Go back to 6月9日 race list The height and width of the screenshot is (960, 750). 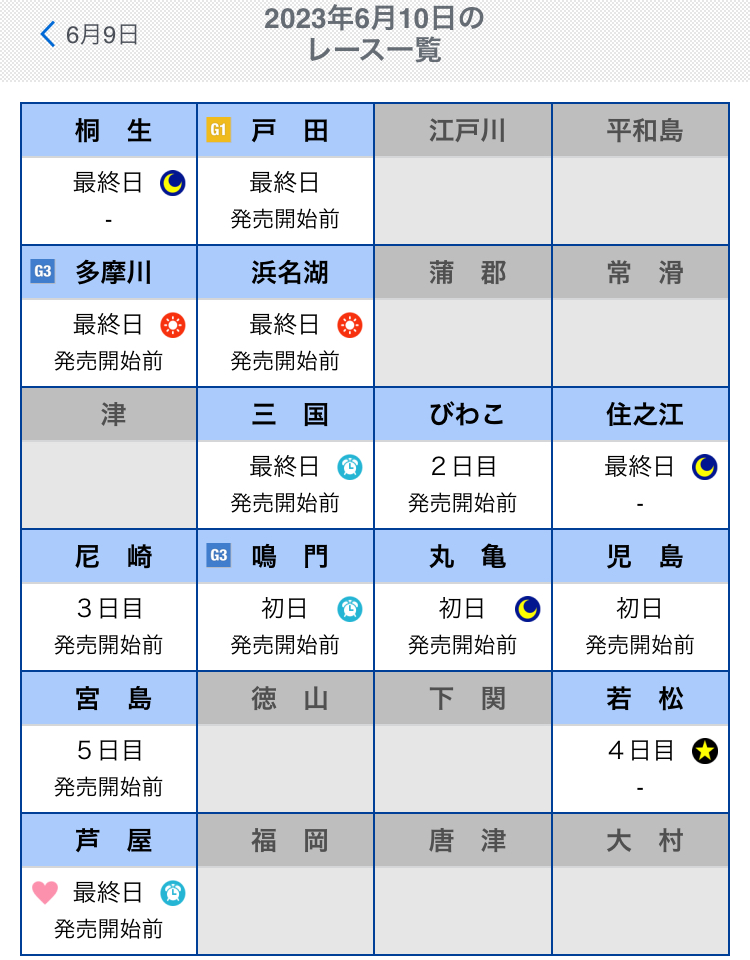pos(88,35)
